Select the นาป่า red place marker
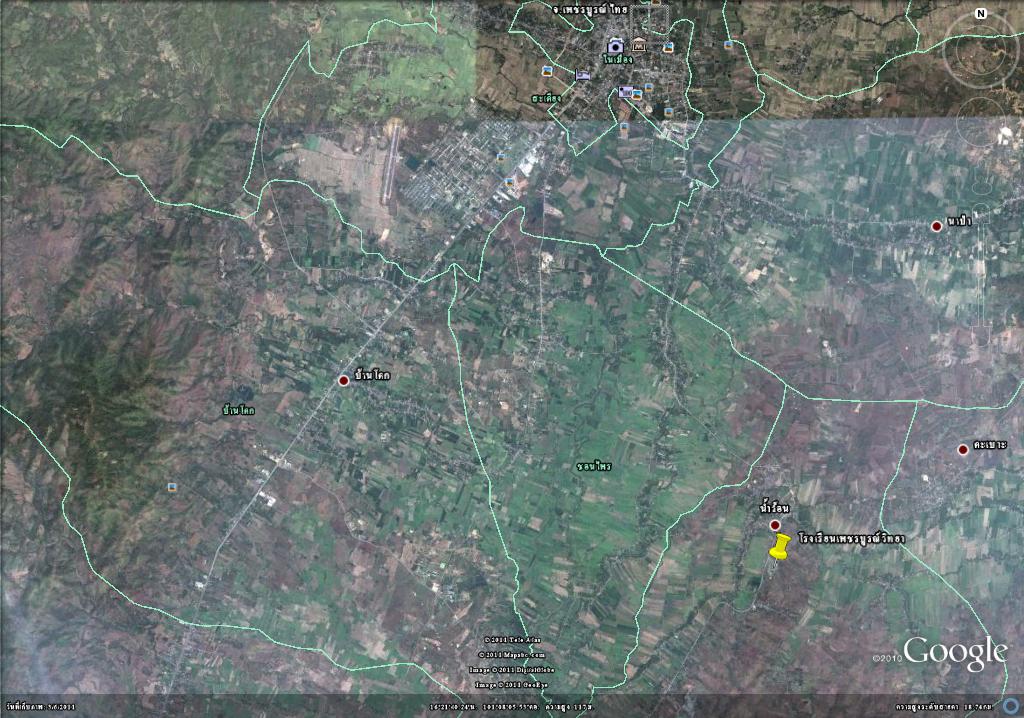Screen dimensions: 1024x718 point(937,226)
